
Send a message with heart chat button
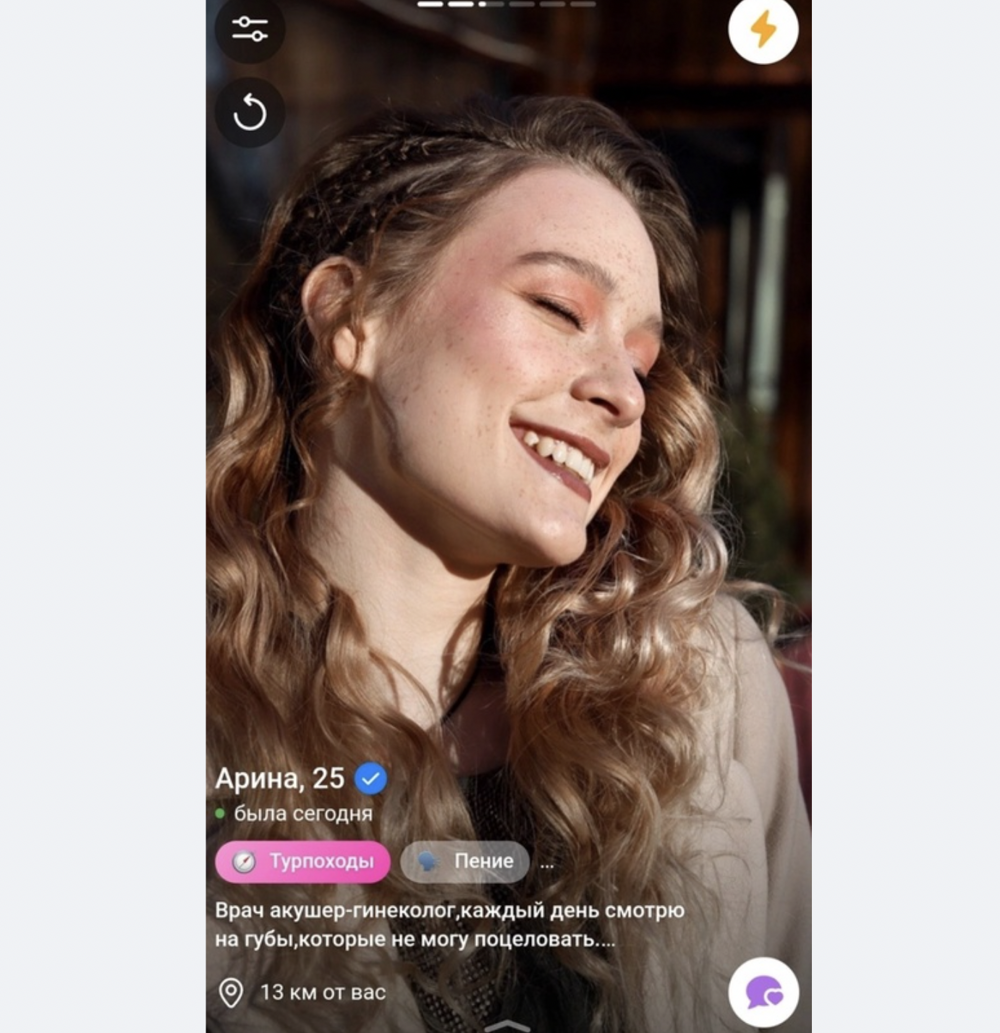tap(763, 992)
